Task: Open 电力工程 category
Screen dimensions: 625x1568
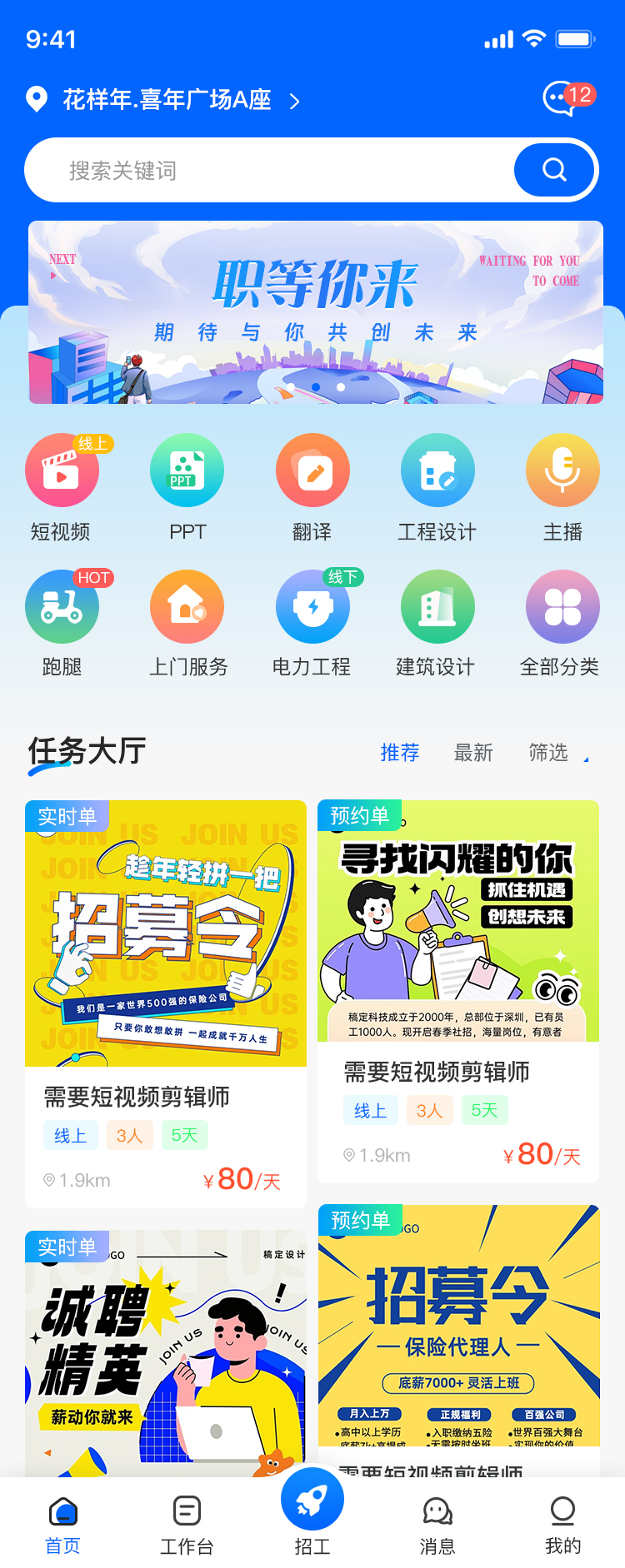Action: pos(312,624)
